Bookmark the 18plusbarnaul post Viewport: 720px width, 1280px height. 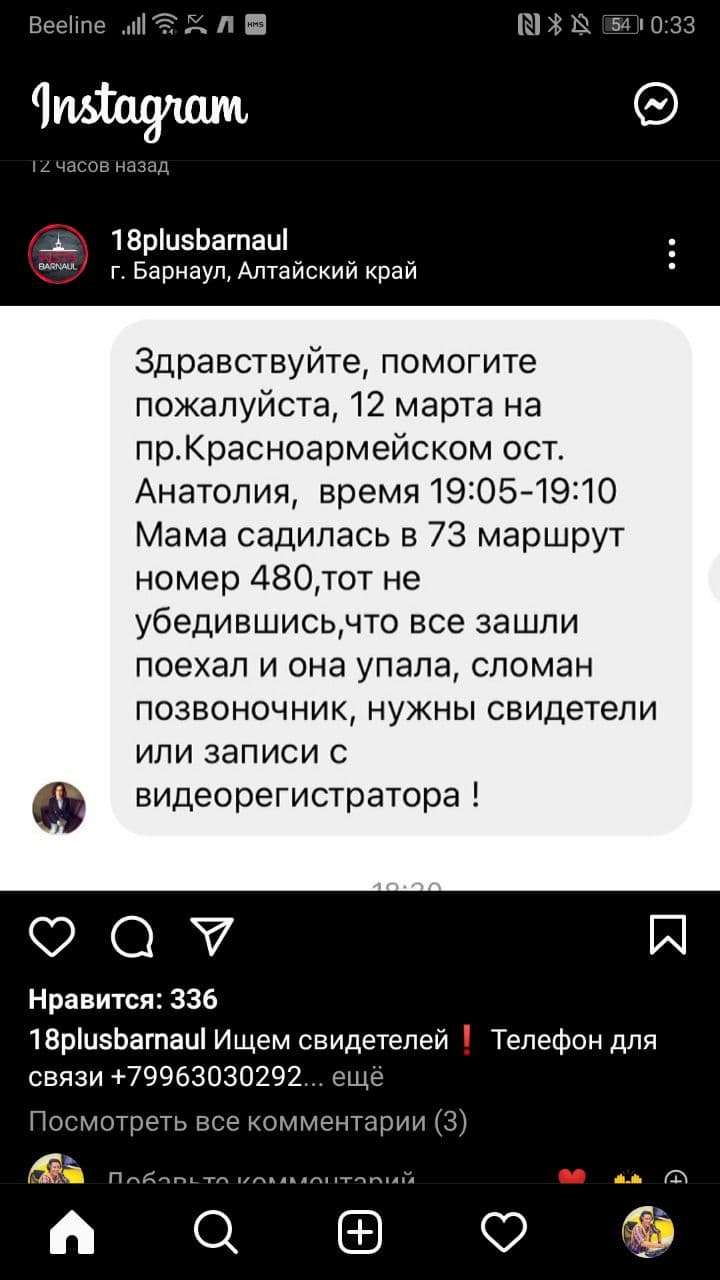pyautogui.click(x=667, y=935)
